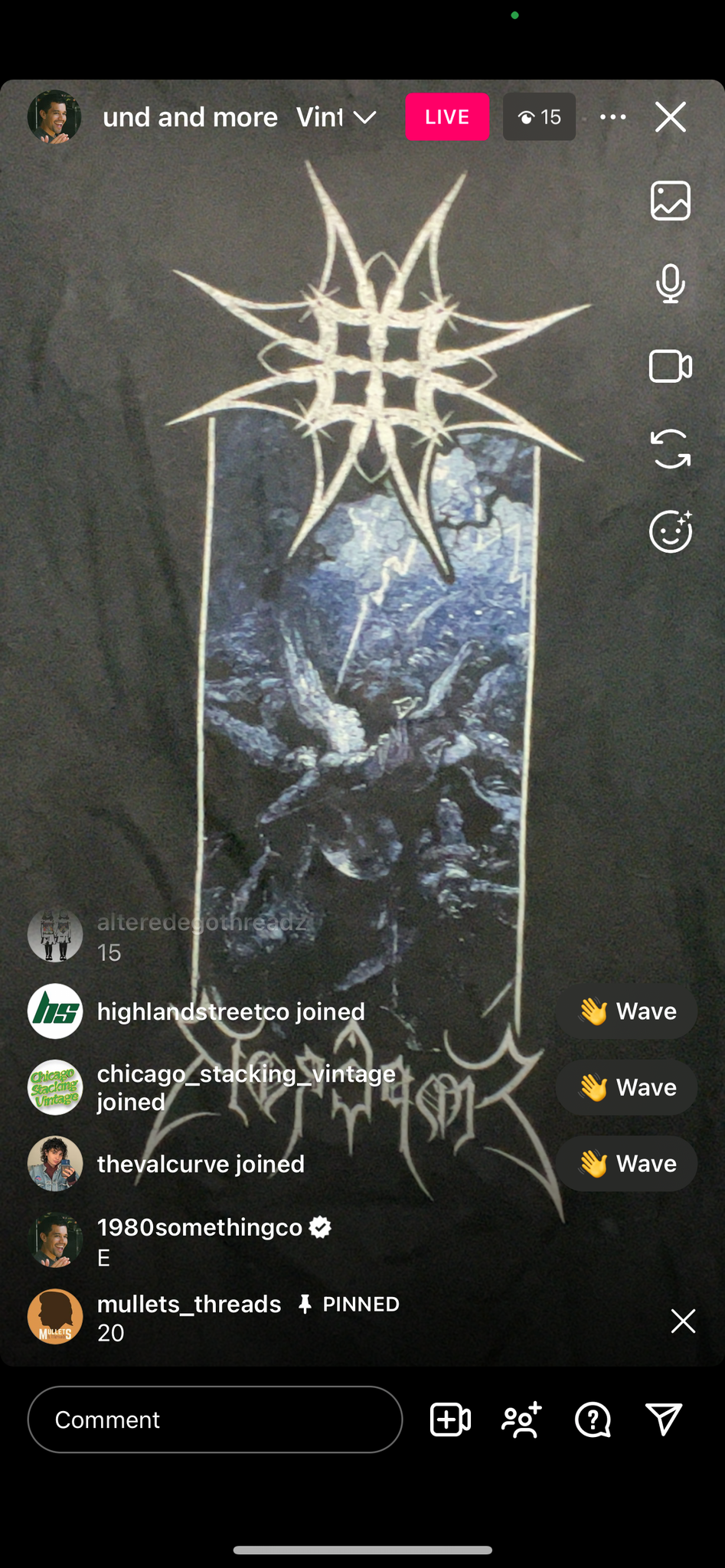Type in the Comment field
The height and width of the screenshot is (1568, 725).
[x=215, y=1419]
